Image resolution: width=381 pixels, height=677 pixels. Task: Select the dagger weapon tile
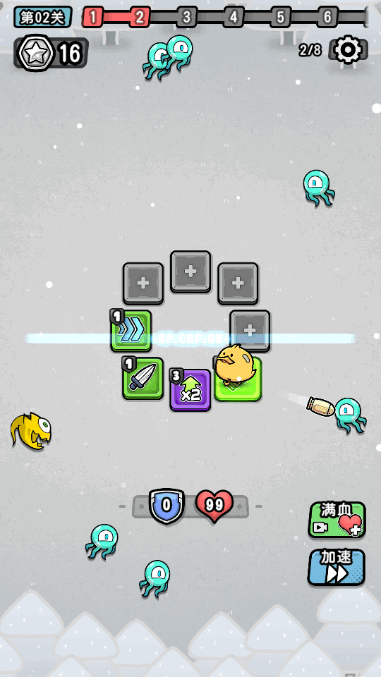pos(143,378)
